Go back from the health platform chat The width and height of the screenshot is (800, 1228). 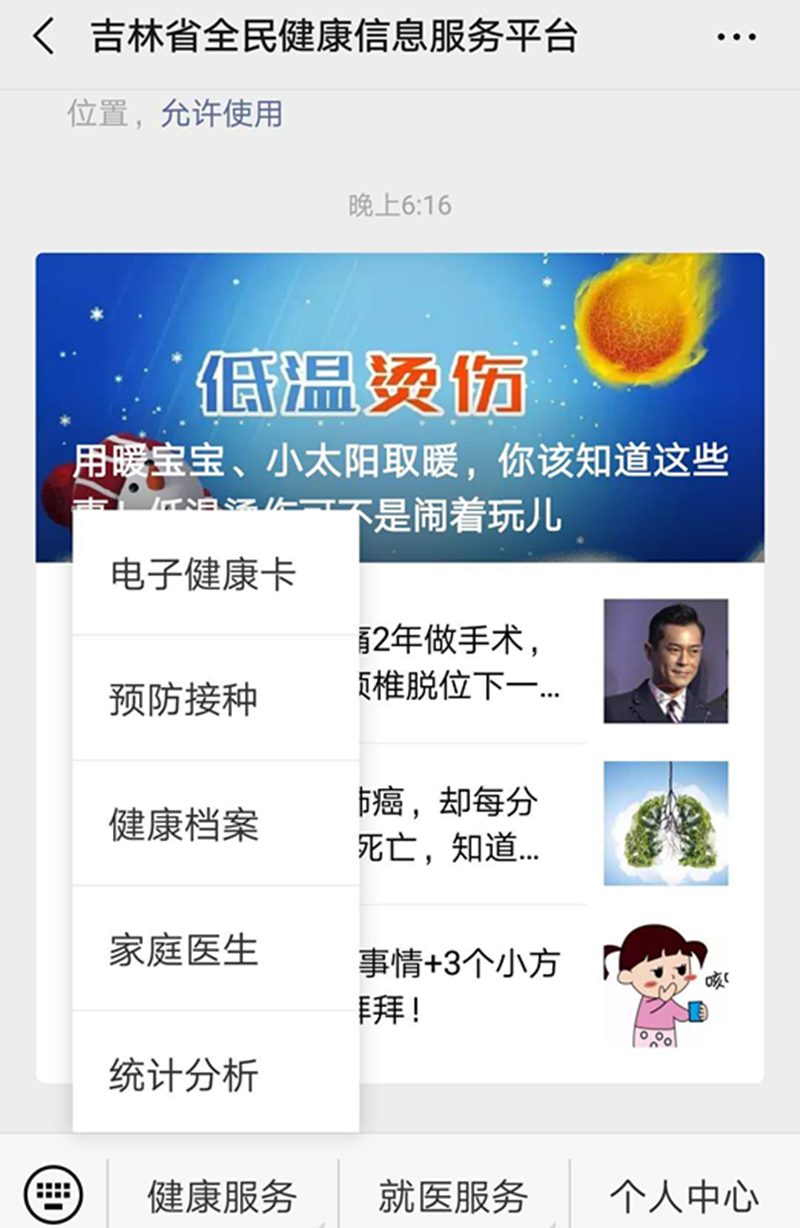click(42, 38)
